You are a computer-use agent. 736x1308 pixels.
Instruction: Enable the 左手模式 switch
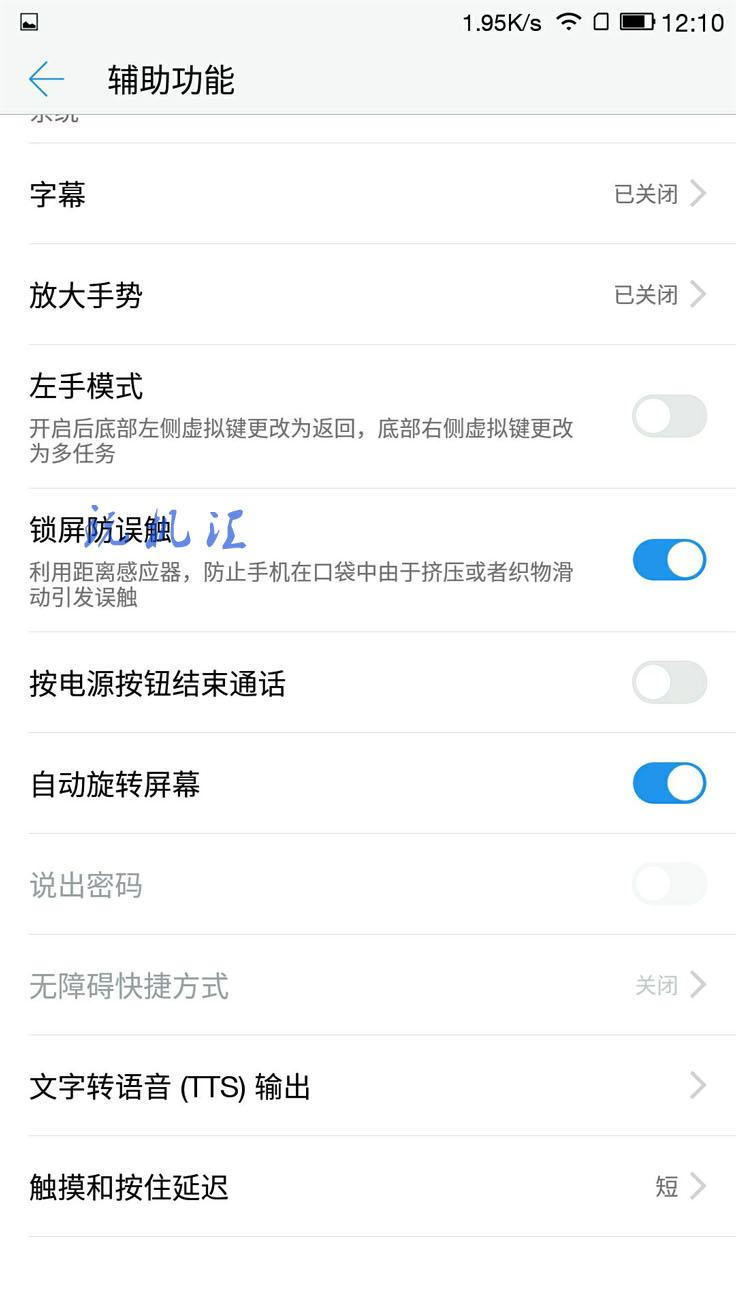coord(669,416)
